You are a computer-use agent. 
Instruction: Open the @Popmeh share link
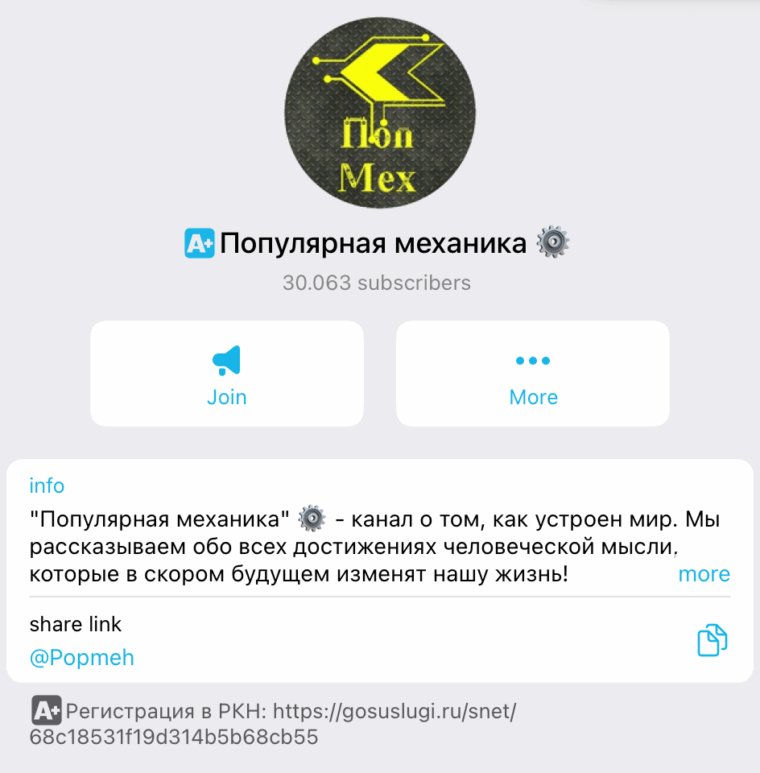[82, 658]
